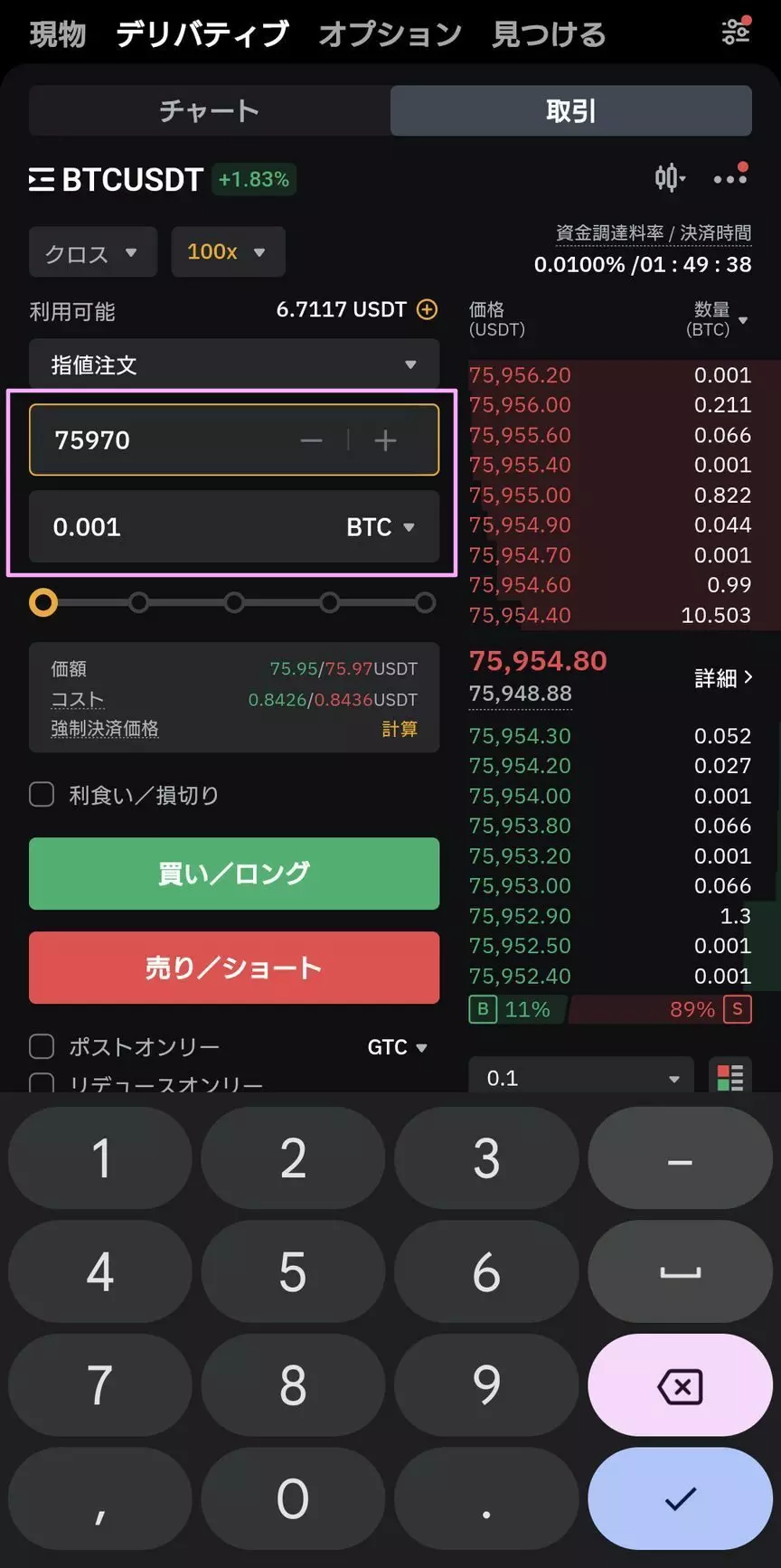
Task: Enable the 利食い／損切り checkbox
Action: click(x=42, y=795)
